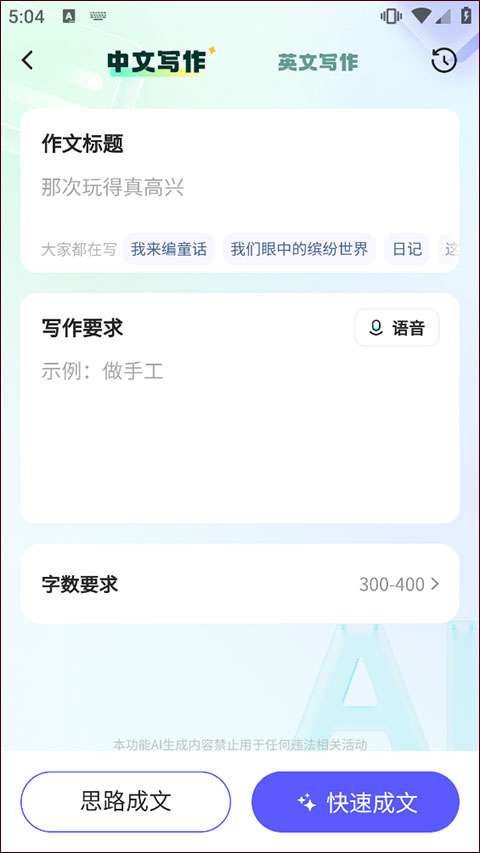Viewport: 480px width, 853px height.
Task: Select the 日记 suggestion chip
Action: 407,249
